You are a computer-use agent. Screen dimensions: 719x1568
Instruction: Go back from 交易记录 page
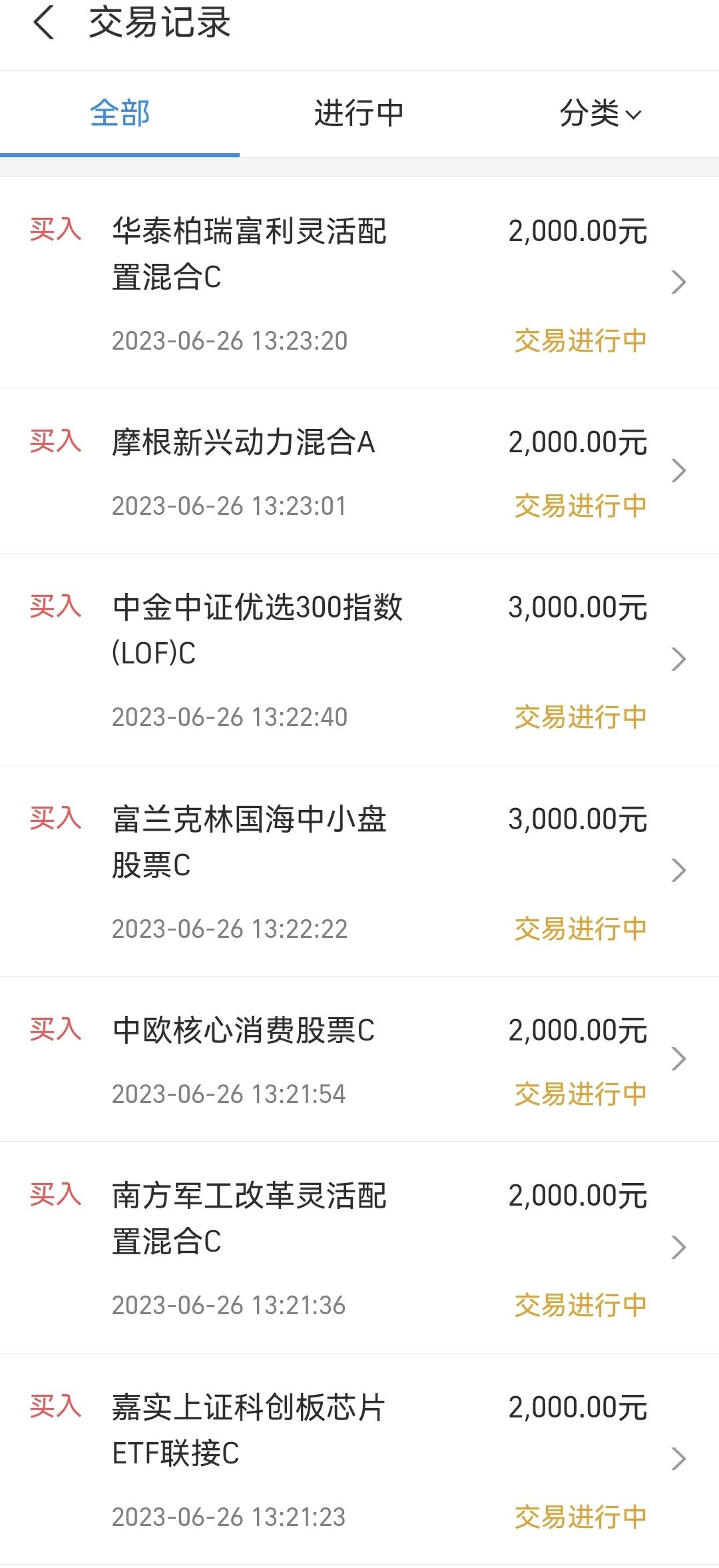tap(44, 23)
